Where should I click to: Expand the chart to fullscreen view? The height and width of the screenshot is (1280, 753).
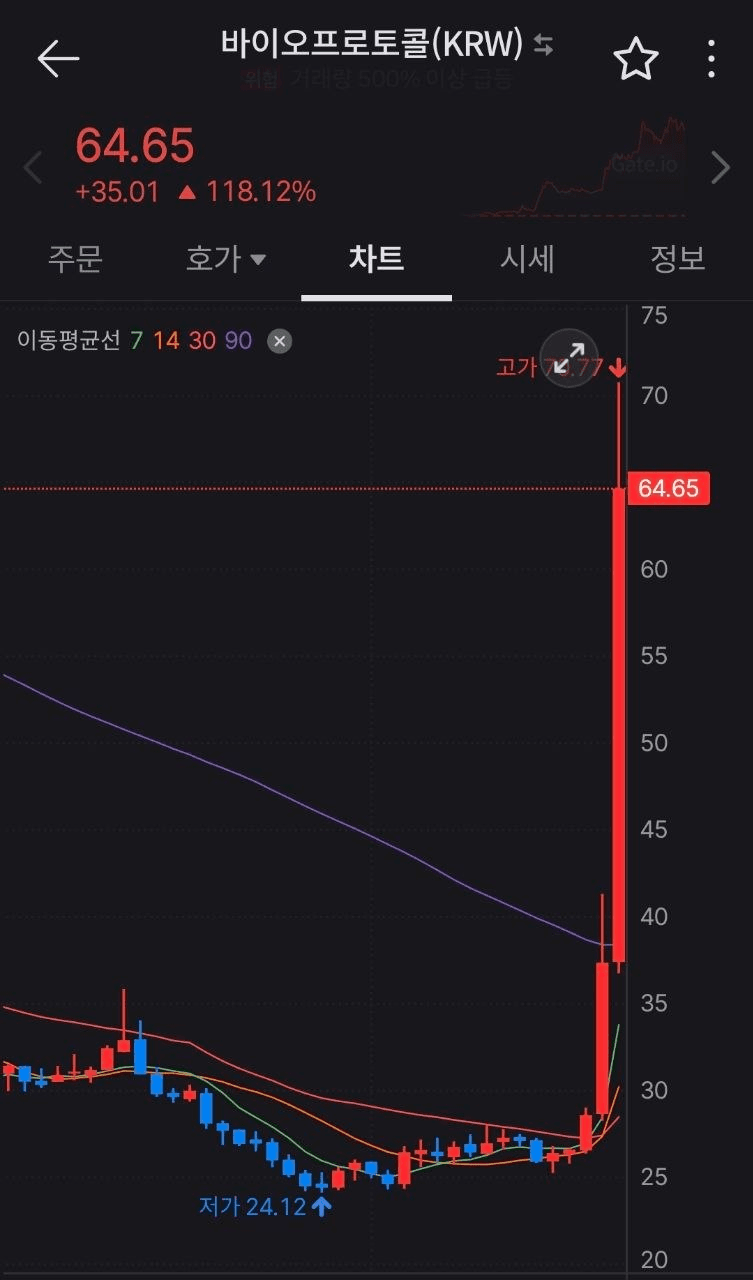[x=568, y=357]
